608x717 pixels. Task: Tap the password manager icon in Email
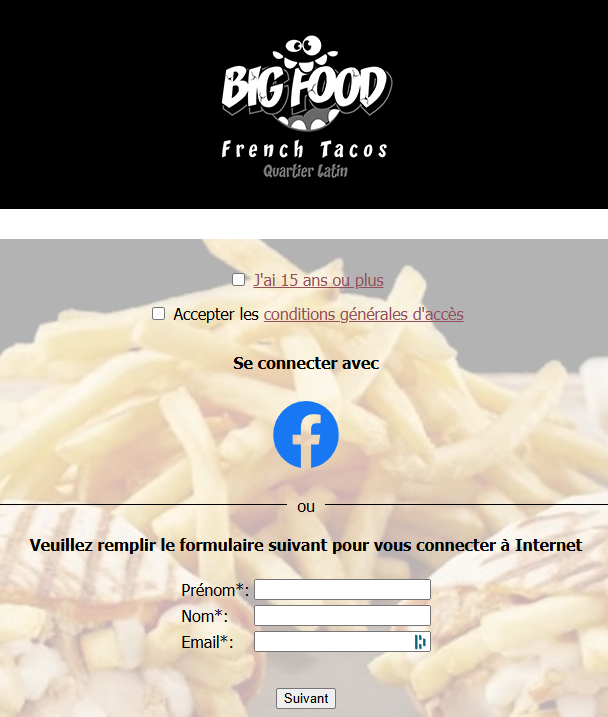[421, 642]
